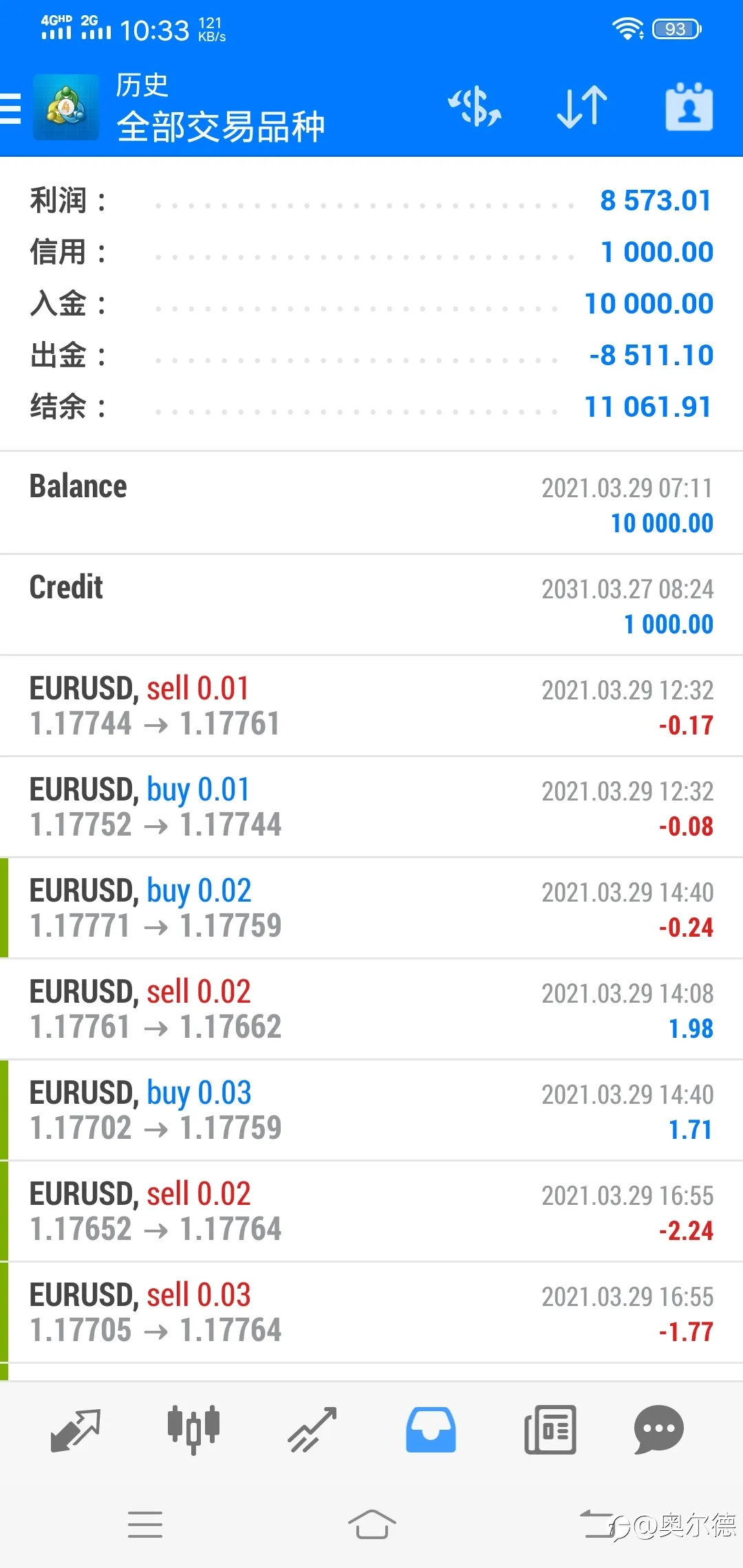Switch to the Trade tab
743x1568 pixels.
(x=312, y=1430)
